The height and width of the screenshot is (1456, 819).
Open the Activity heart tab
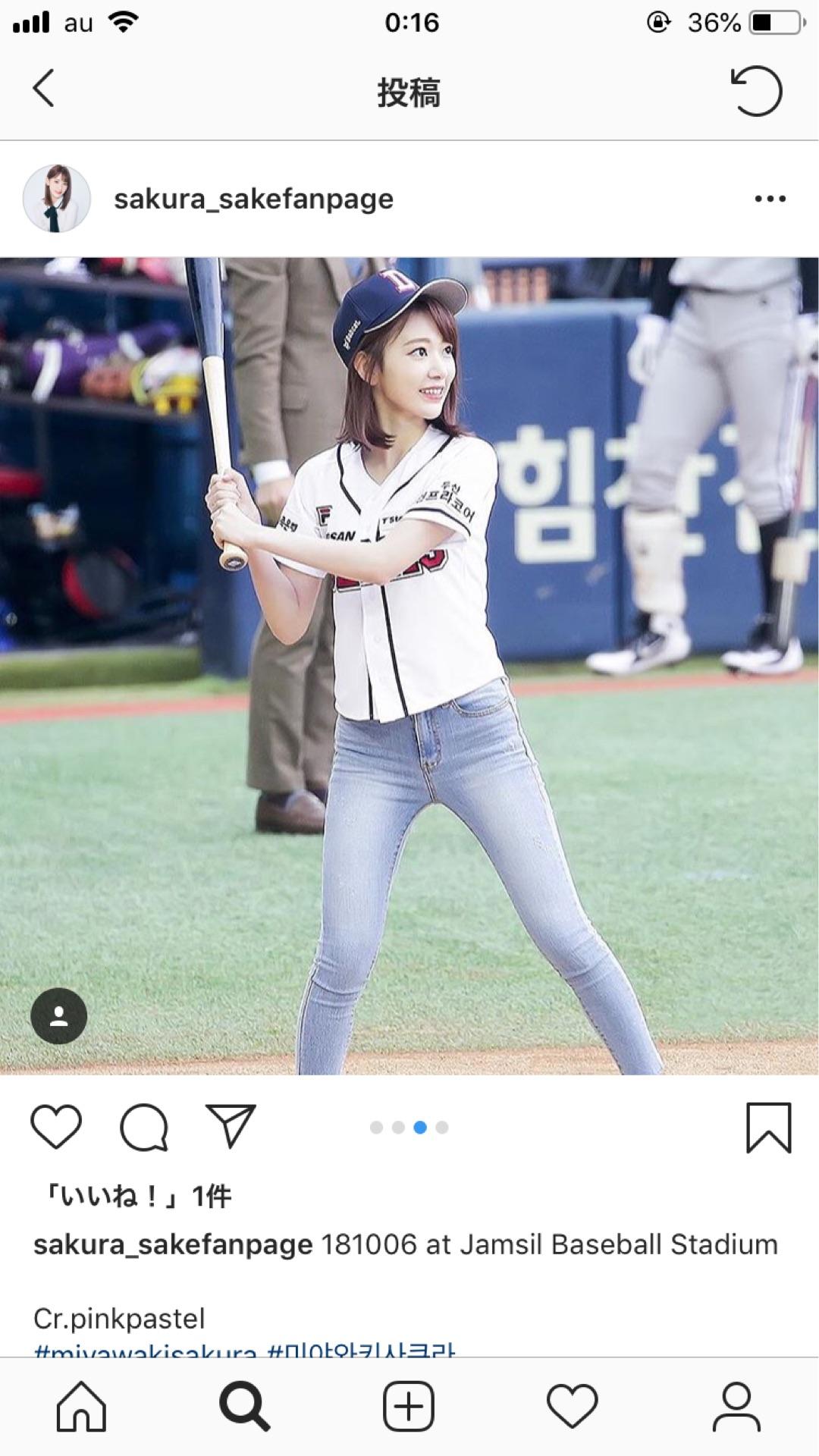point(573,1407)
